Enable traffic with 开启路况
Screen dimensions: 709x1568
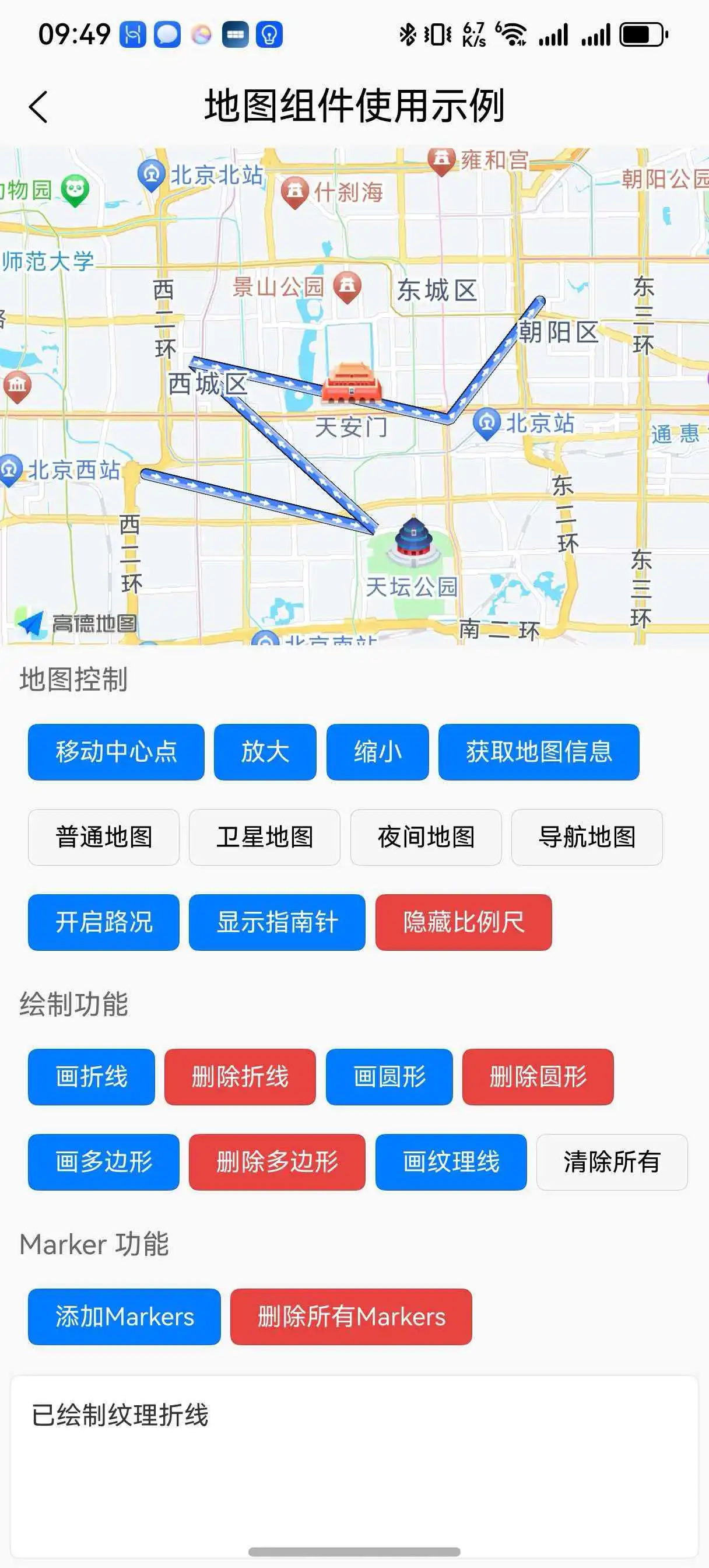tap(103, 922)
